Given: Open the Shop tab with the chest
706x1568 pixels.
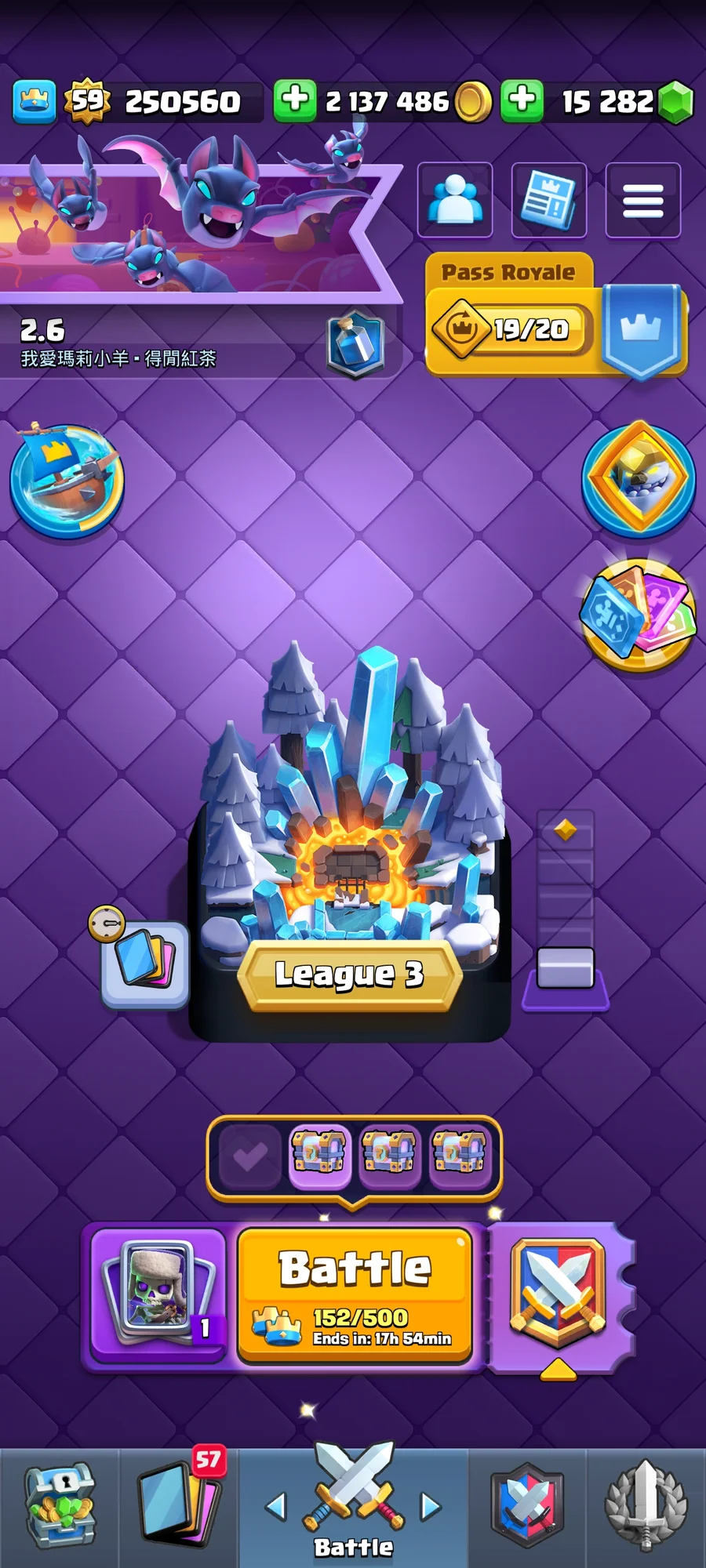Looking at the screenshot, I should [60, 1507].
